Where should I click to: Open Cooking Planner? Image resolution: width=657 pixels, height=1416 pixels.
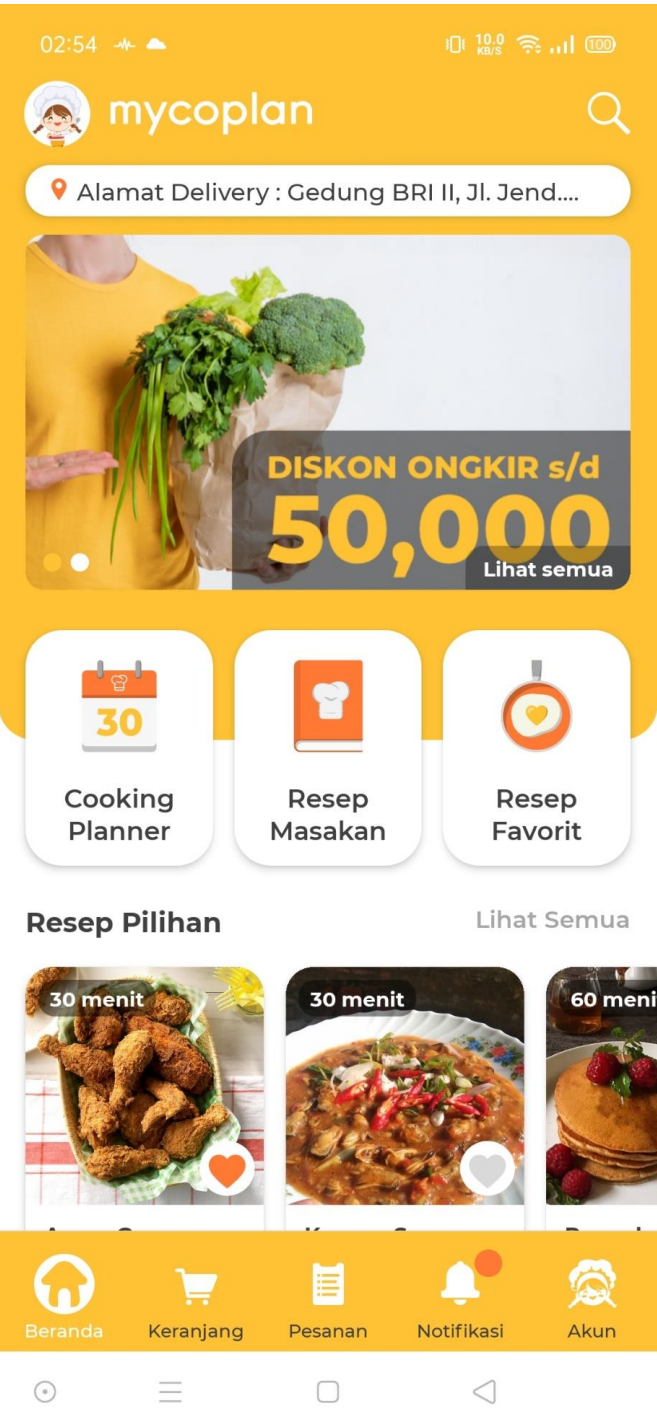(x=119, y=747)
